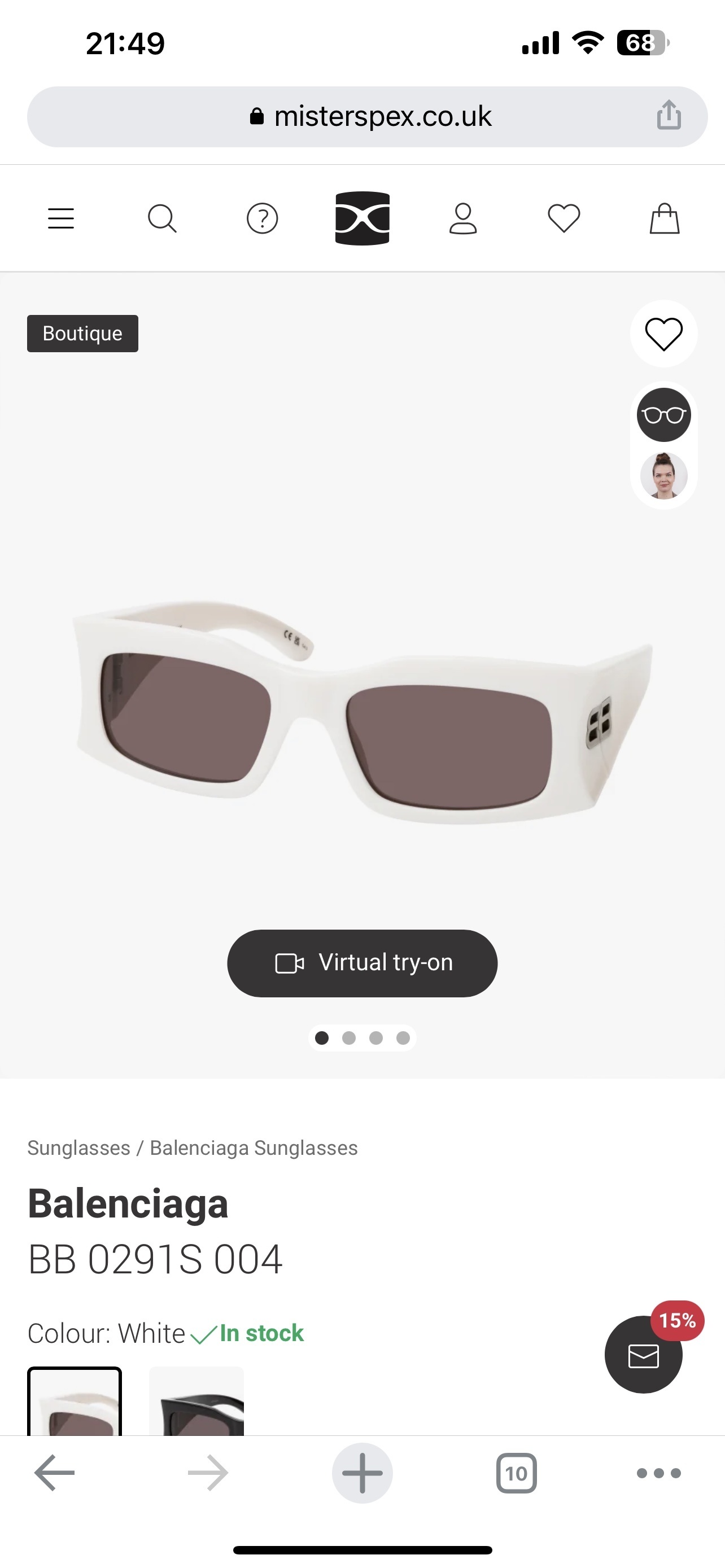Screen dimensions: 725x1568
Task: Go to Mister Spex home logo
Action: 362,218
